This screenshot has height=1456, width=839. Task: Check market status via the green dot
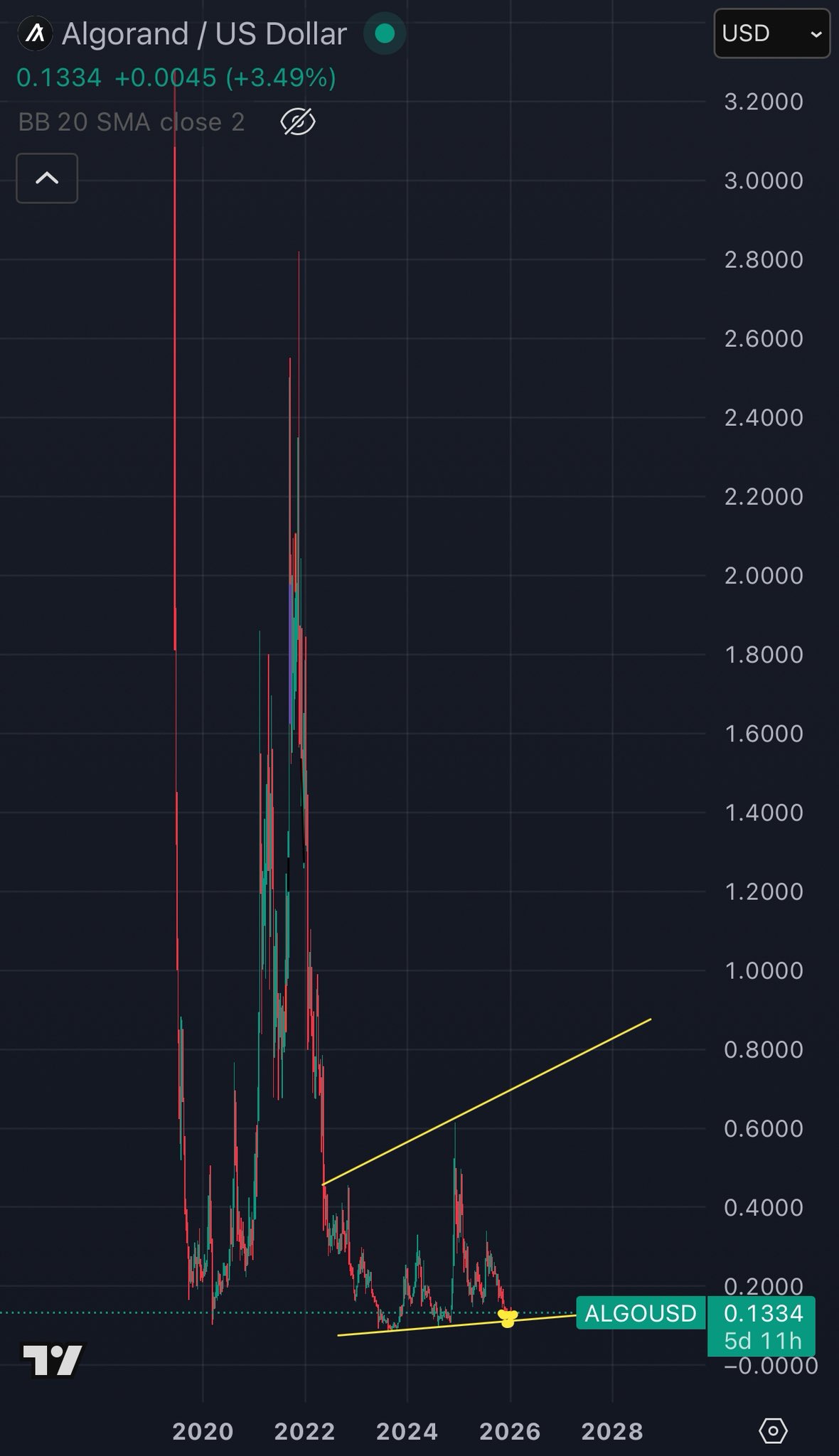[385, 33]
